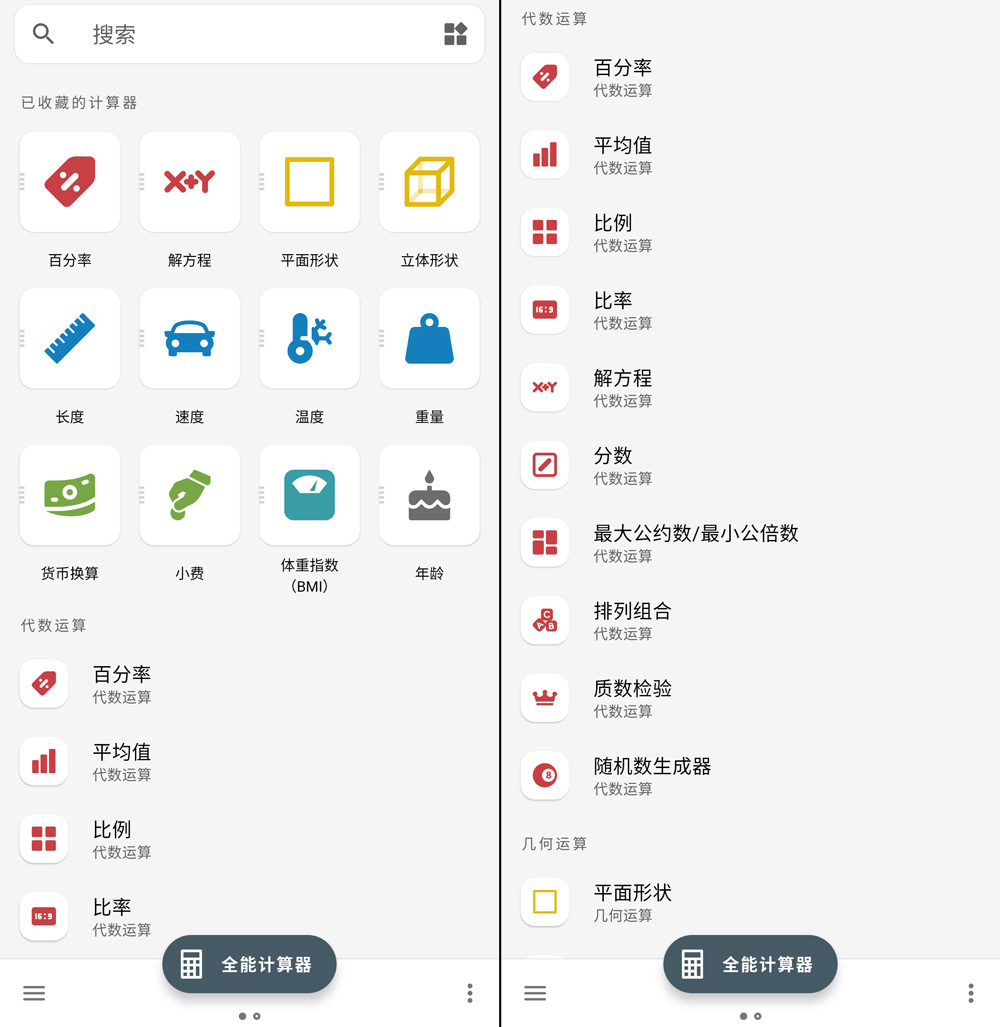The width and height of the screenshot is (1000, 1027).
Task: Select the 速度 car tile
Action: coord(190,338)
